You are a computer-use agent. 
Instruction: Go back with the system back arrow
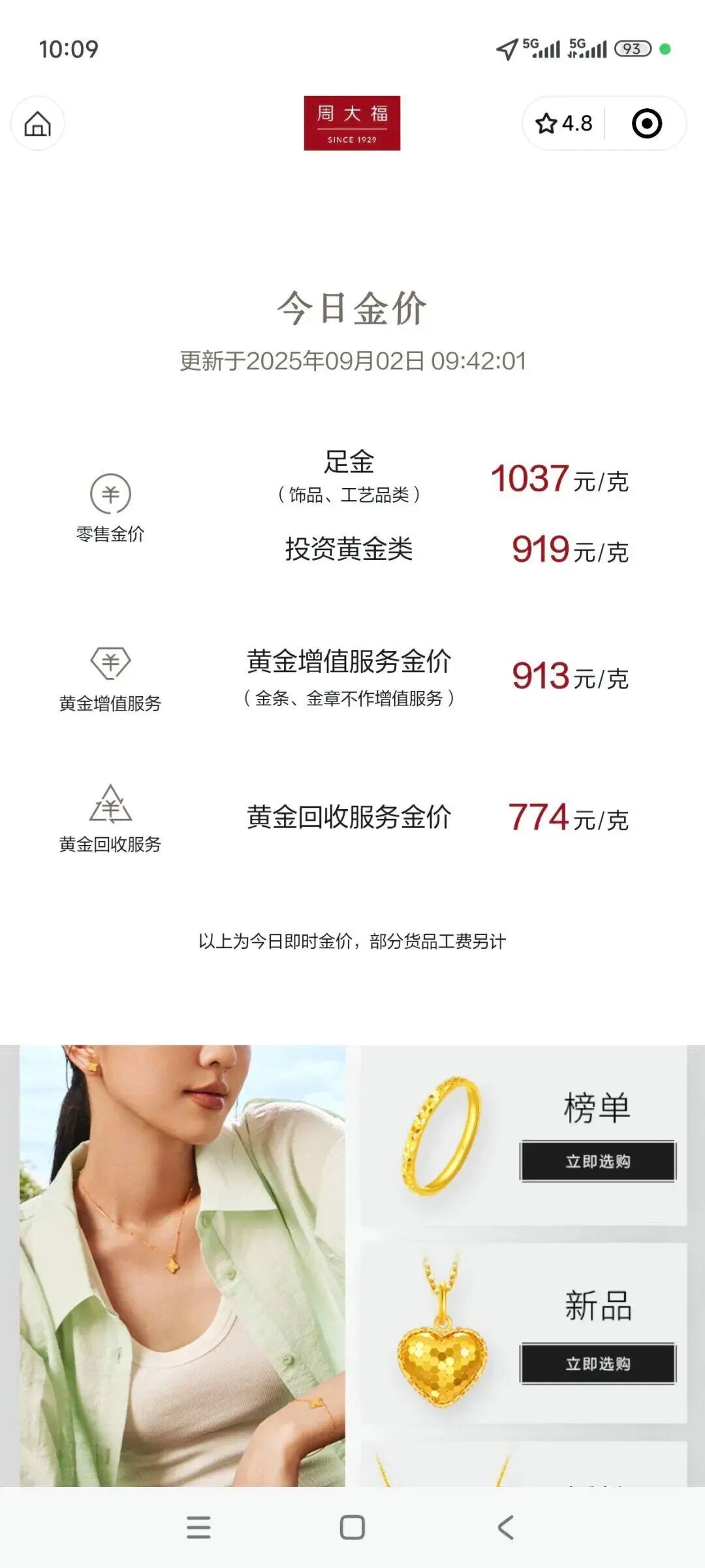coord(506,1528)
